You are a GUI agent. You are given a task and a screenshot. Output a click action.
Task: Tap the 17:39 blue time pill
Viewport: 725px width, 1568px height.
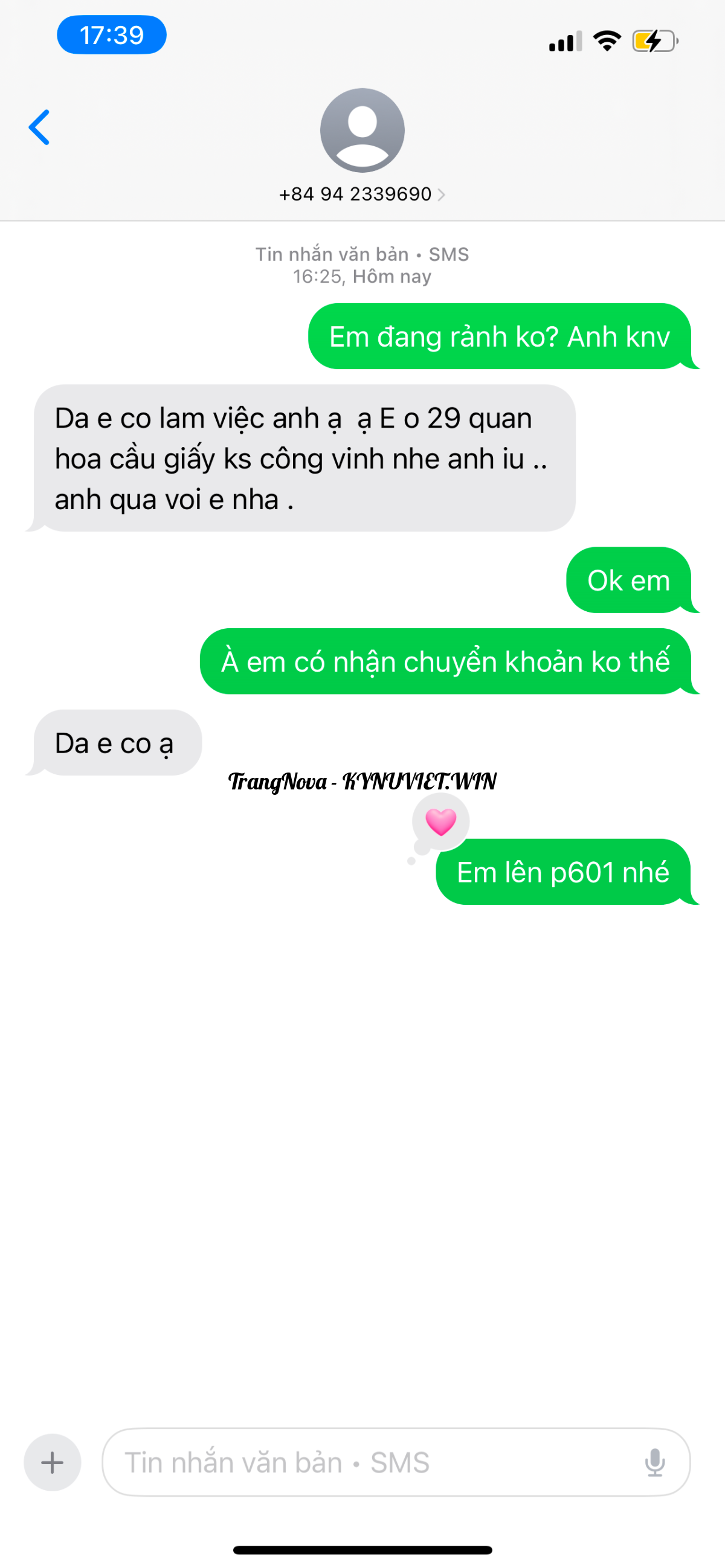pyautogui.click(x=111, y=34)
